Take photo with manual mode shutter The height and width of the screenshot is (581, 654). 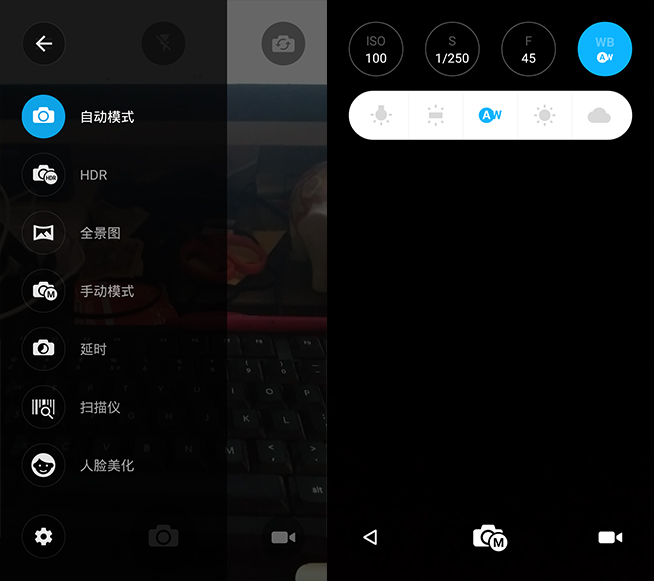[490, 538]
